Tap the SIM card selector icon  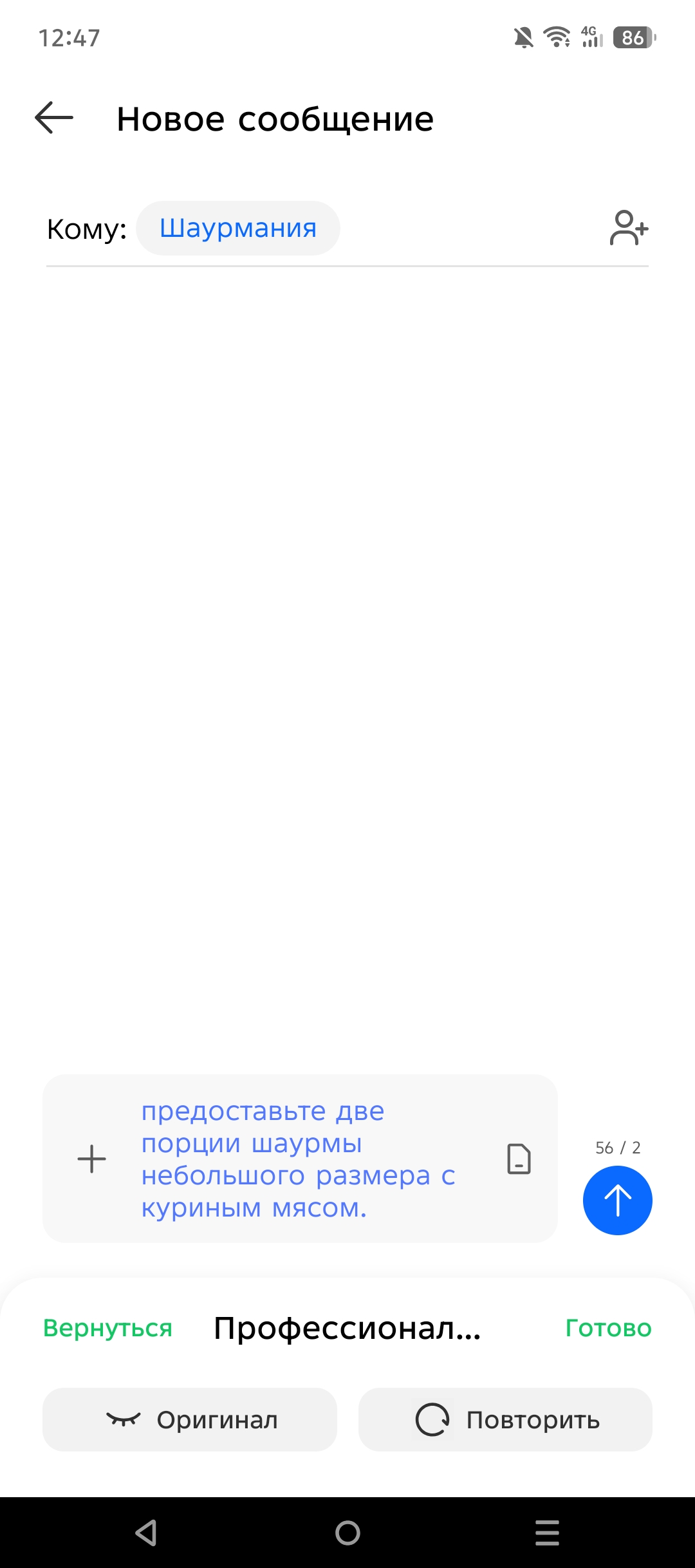click(x=519, y=1159)
